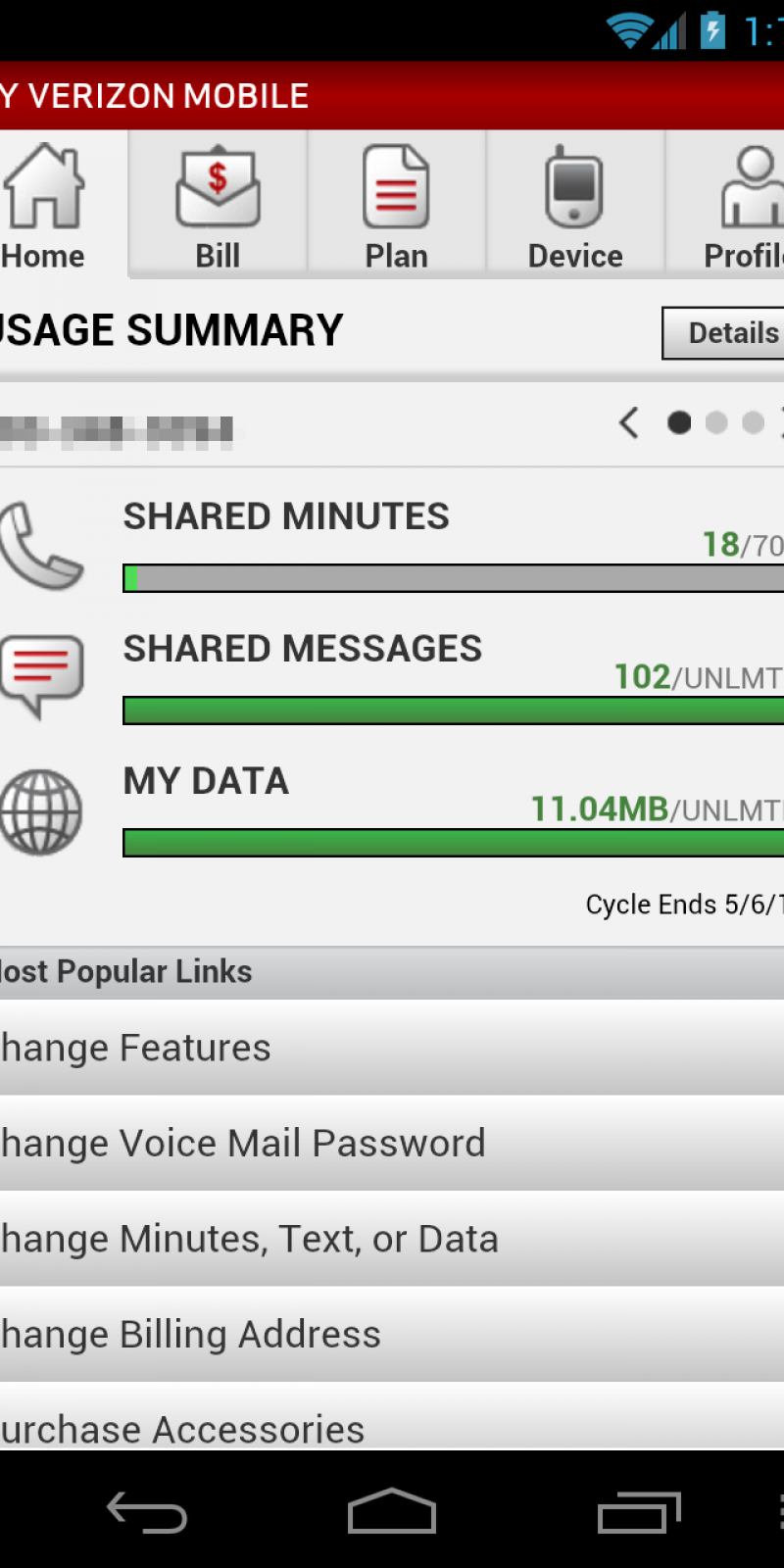Viewport: 784px width, 1568px height.
Task: Open Change Voice Mail Password
Action: [392, 1144]
